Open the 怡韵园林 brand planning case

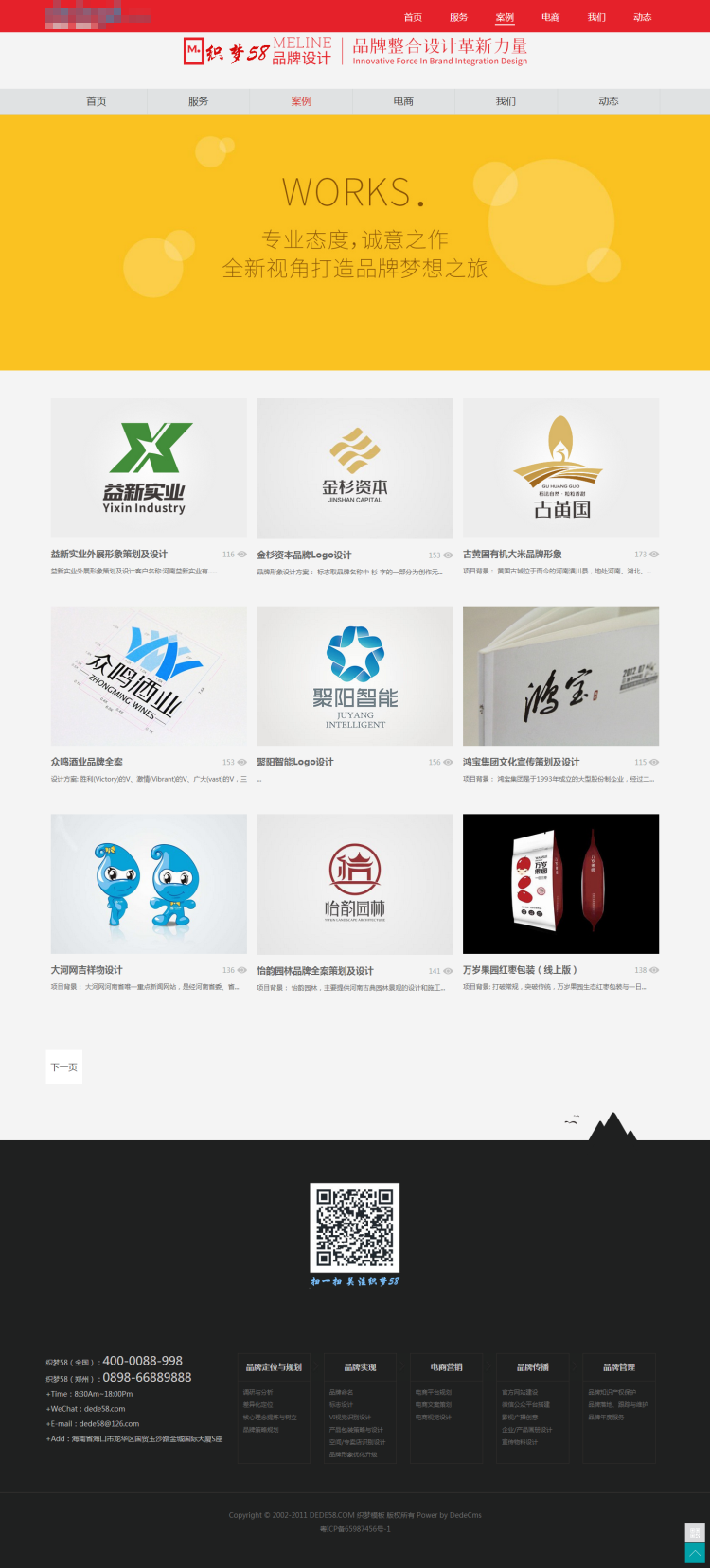click(354, 884)
